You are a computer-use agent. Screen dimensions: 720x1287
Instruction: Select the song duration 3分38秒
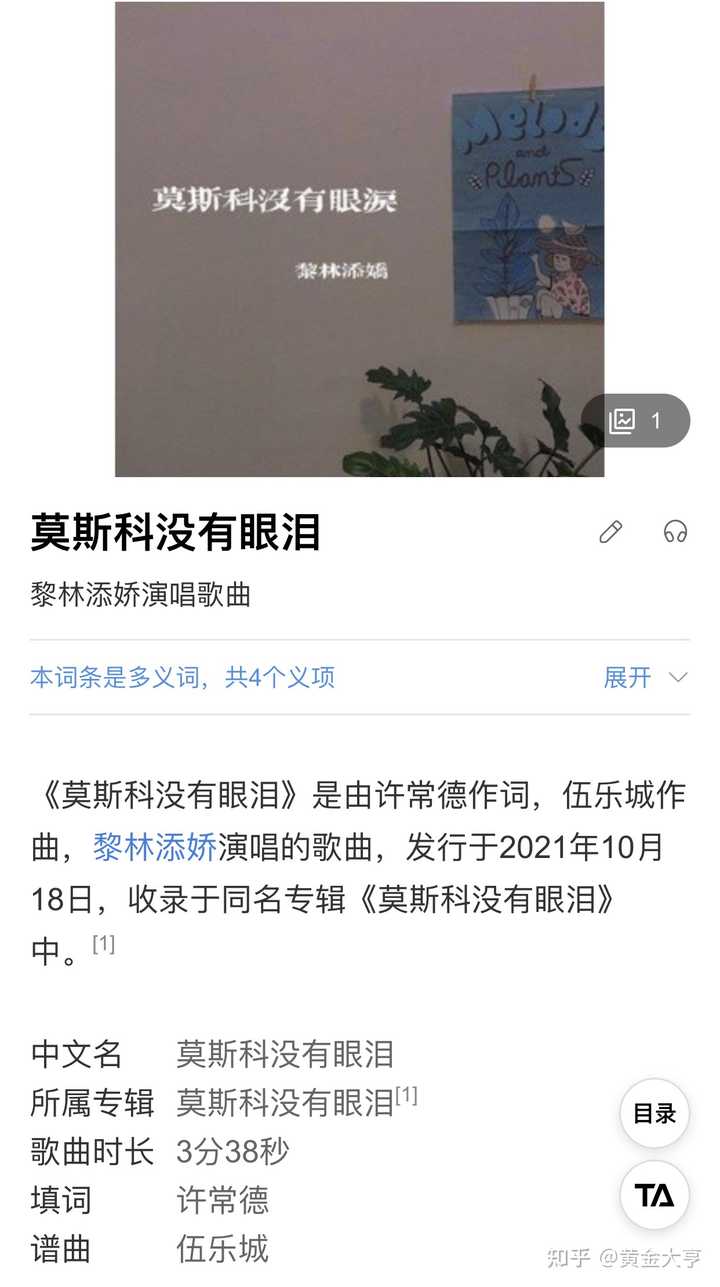point(233,1150)
